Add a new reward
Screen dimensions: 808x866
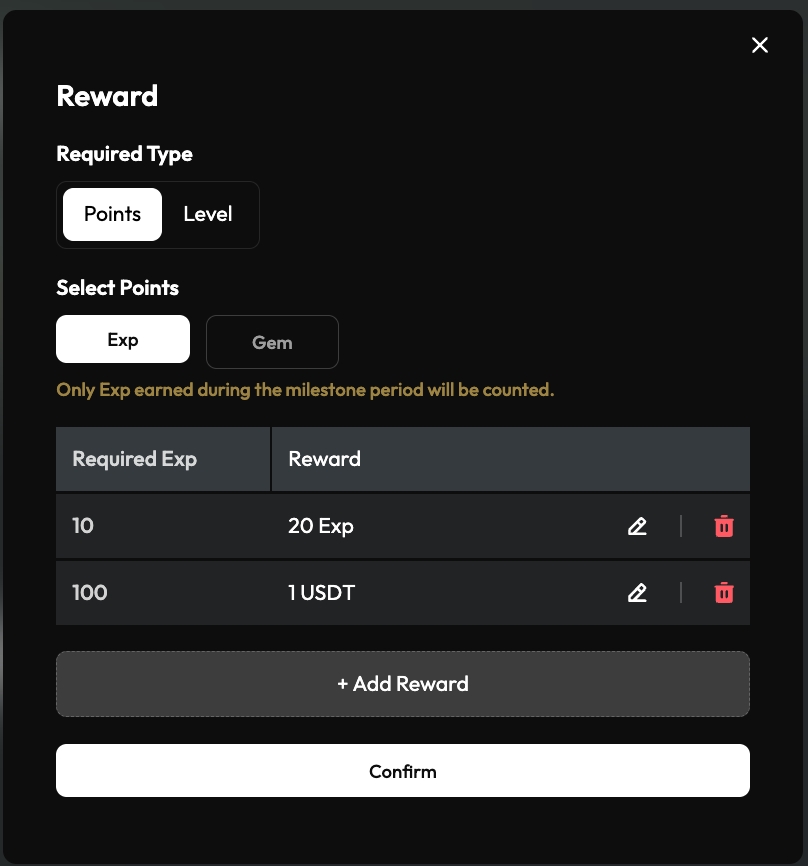[x=402, y=684]
